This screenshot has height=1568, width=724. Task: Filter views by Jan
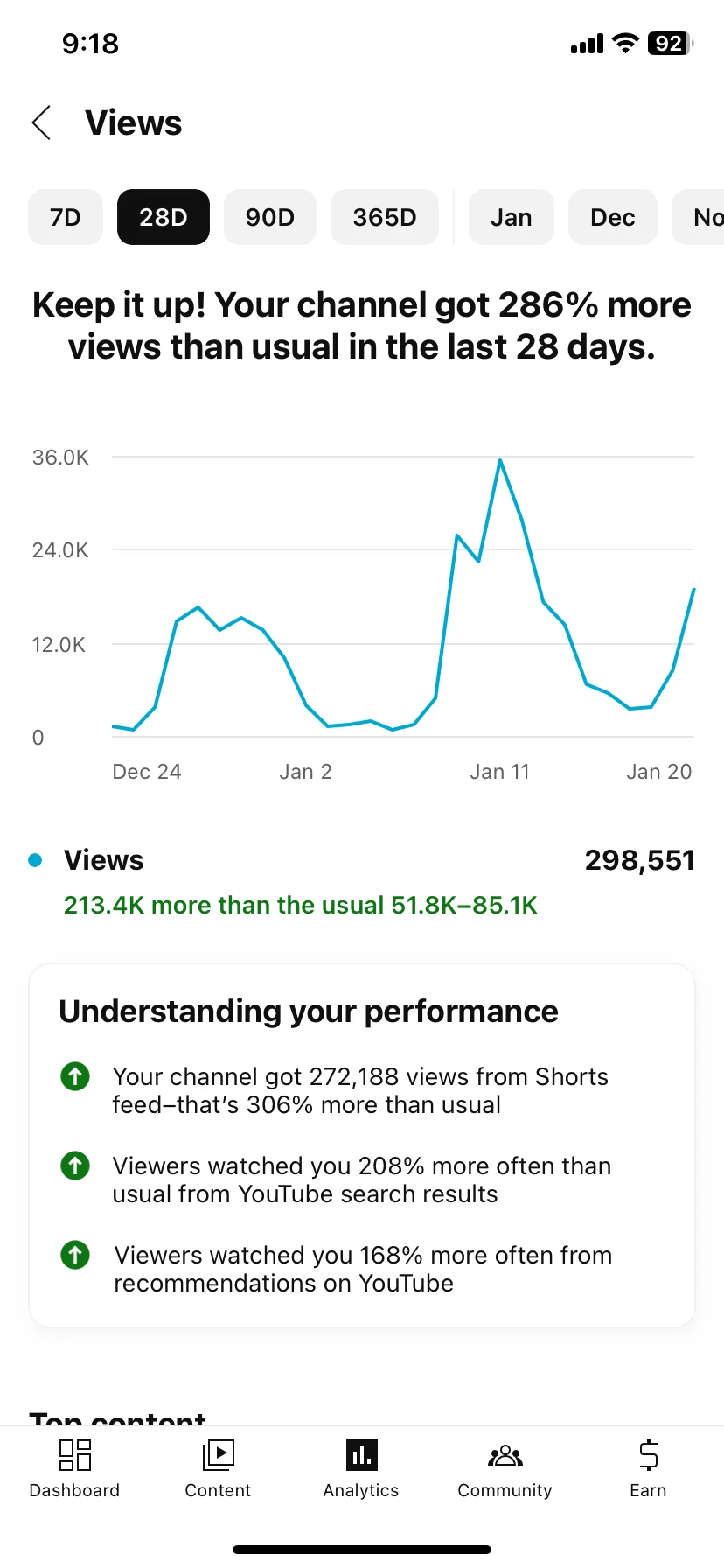coord(512,217)
